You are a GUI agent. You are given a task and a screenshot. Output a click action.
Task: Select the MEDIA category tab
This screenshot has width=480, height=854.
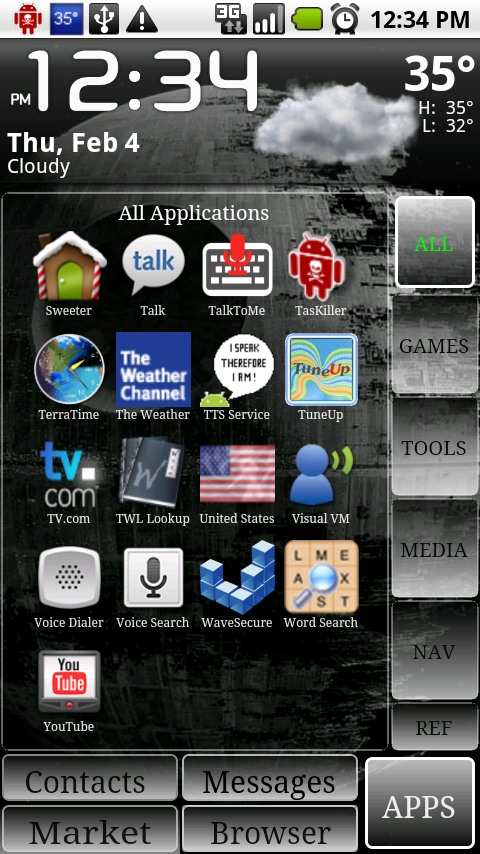click(434, 550)
